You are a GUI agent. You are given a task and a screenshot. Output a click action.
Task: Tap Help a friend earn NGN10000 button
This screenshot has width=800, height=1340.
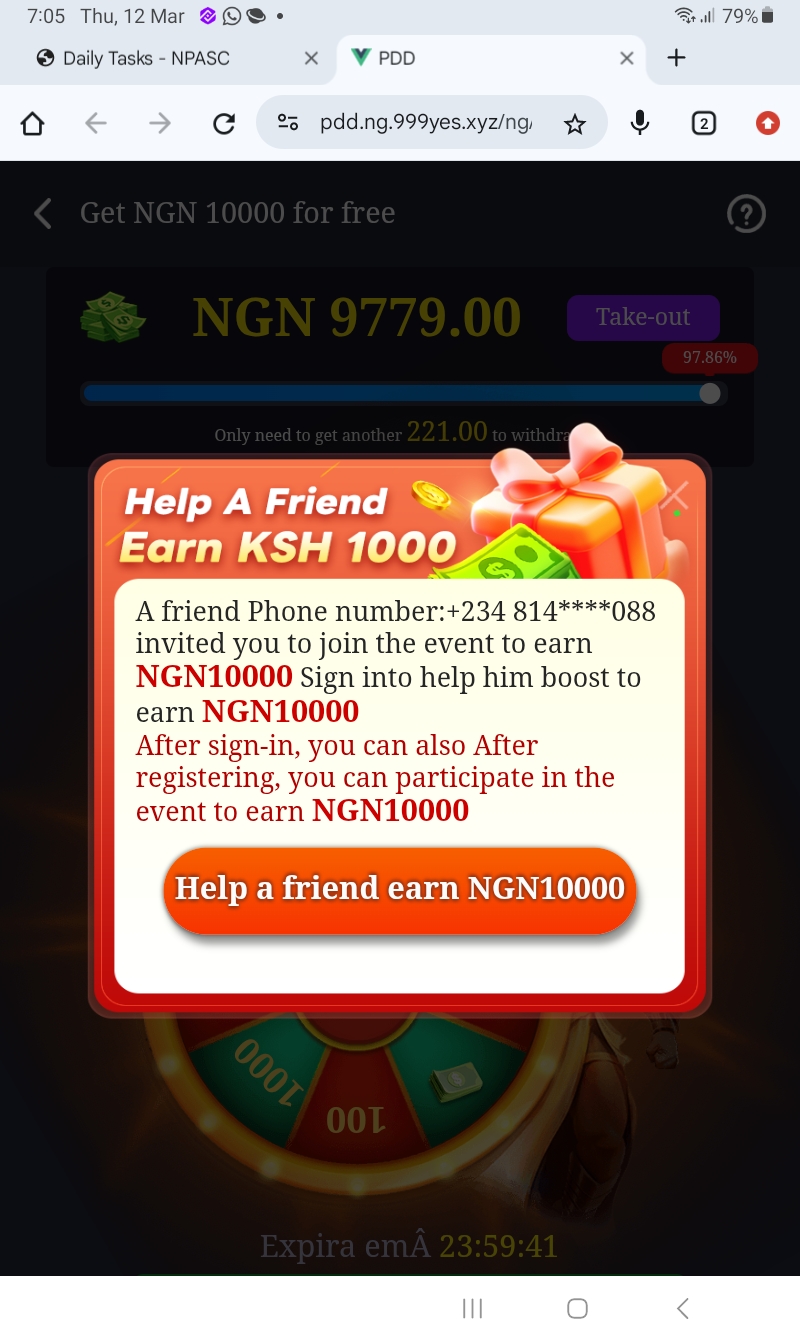click(400, 889)
